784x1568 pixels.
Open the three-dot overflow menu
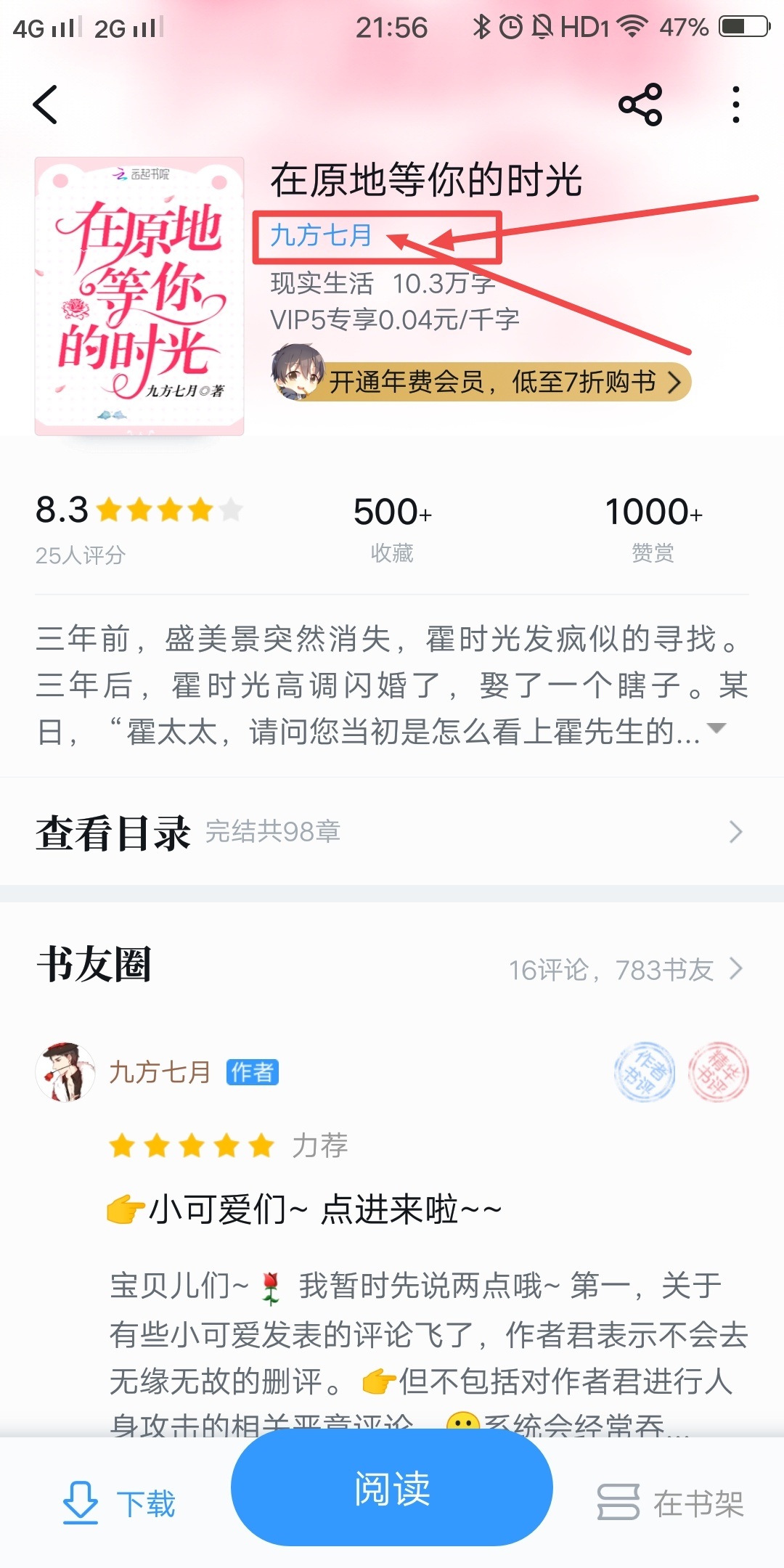(x=735, y=105)
